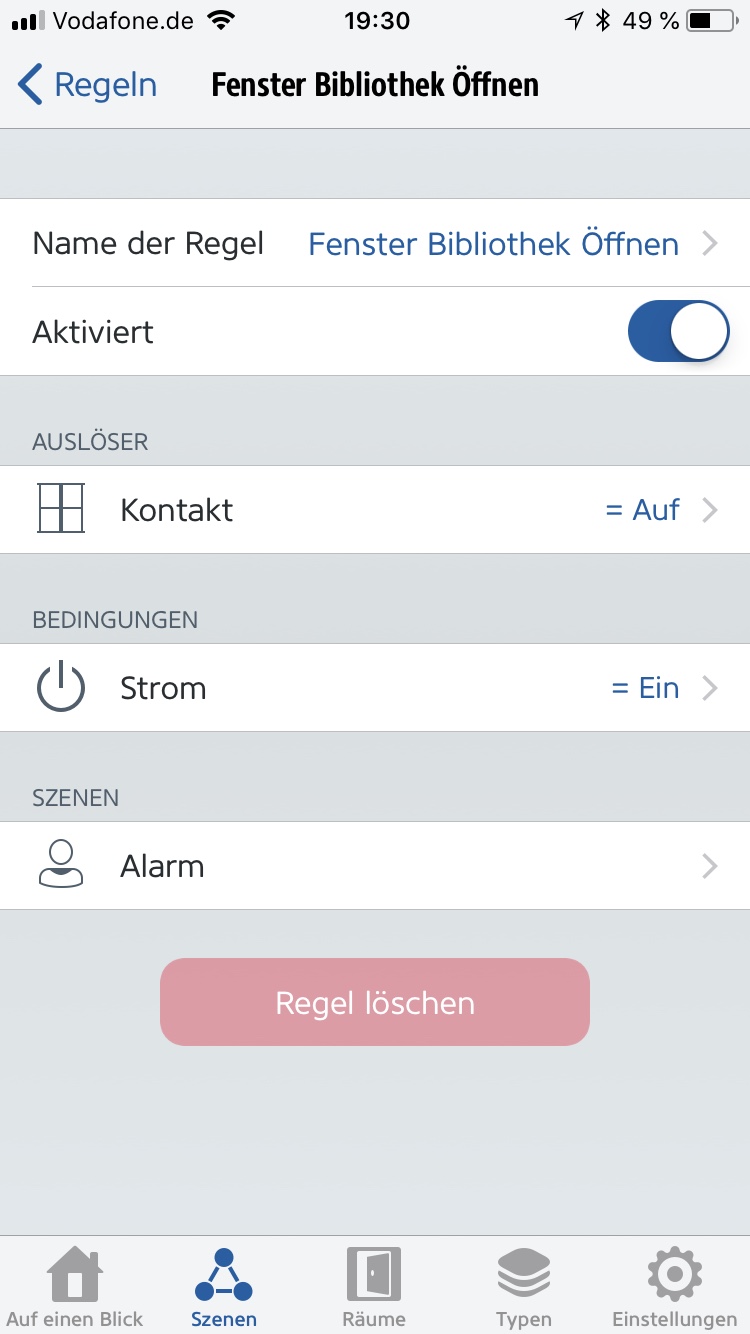Edit the Name der Regel row
The image size is (750, 1334).
coord(375,244)
